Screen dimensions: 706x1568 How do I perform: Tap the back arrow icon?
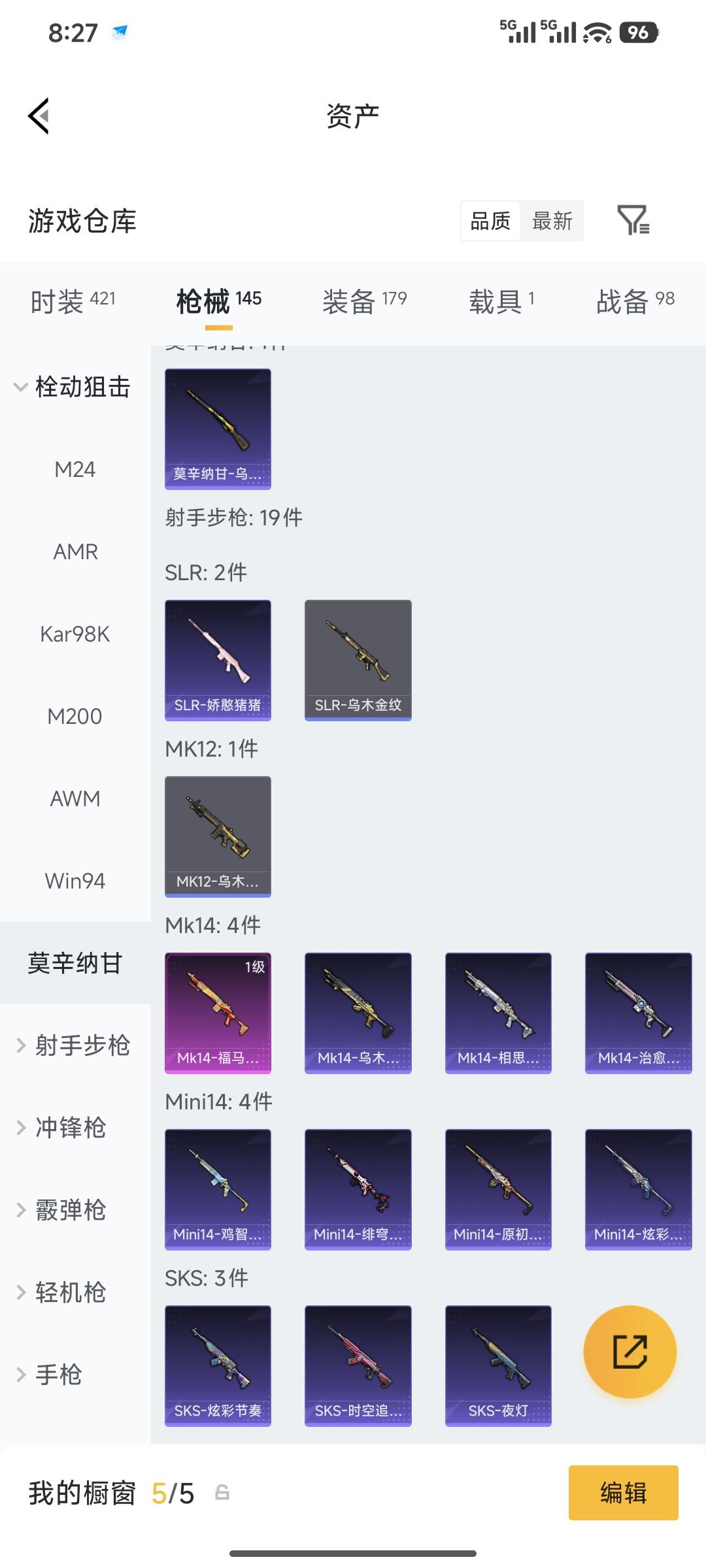tap(37, 115)
